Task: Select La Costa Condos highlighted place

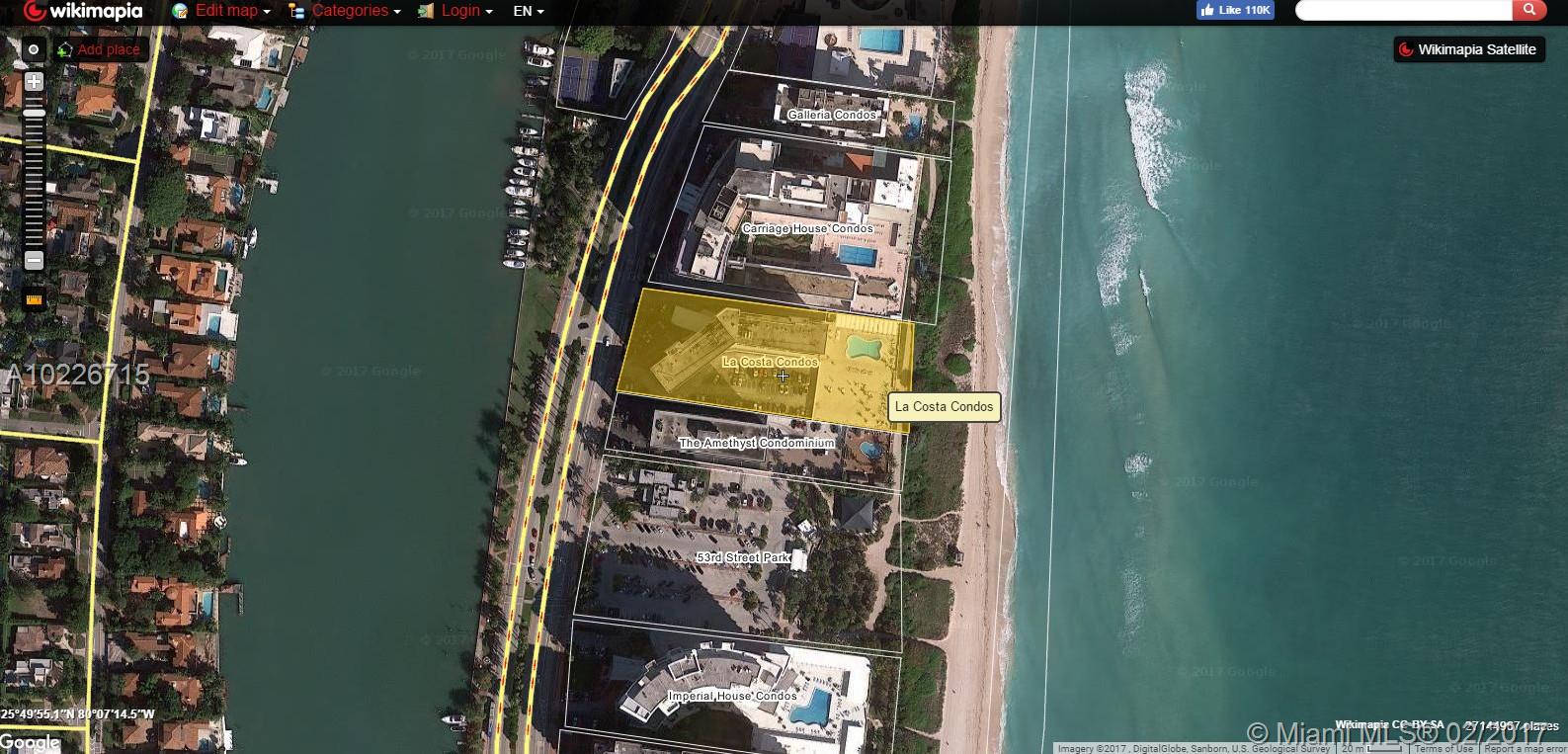Action: coord(770,362)
